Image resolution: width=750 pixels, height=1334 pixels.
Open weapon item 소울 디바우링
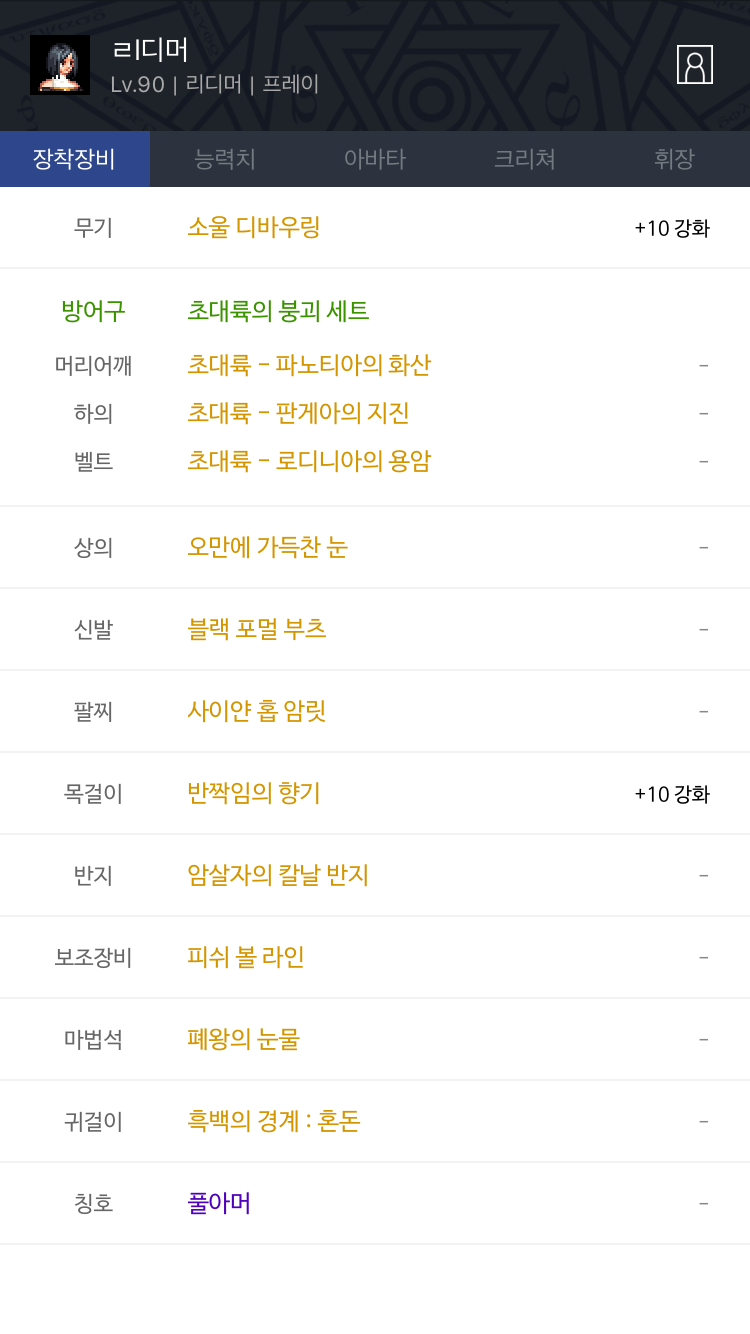pos(254,227)
